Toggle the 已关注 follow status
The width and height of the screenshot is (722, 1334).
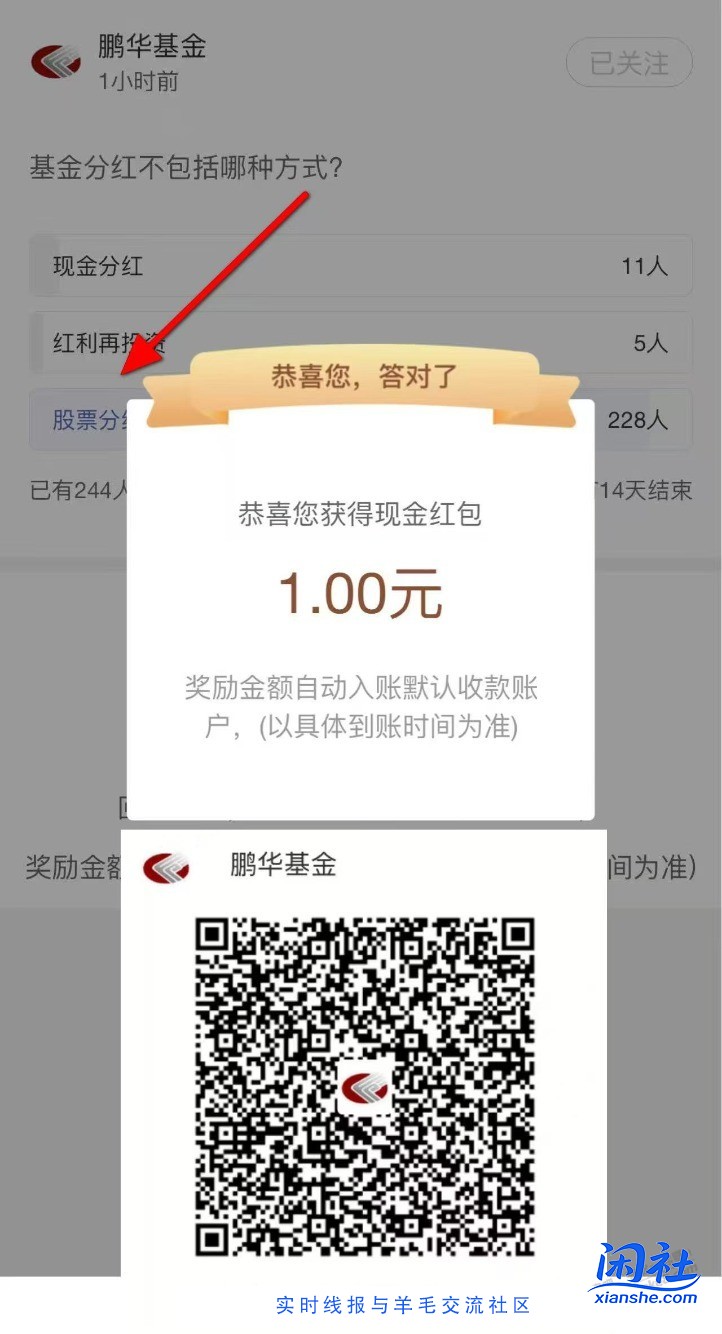click(x=629, y=62)
